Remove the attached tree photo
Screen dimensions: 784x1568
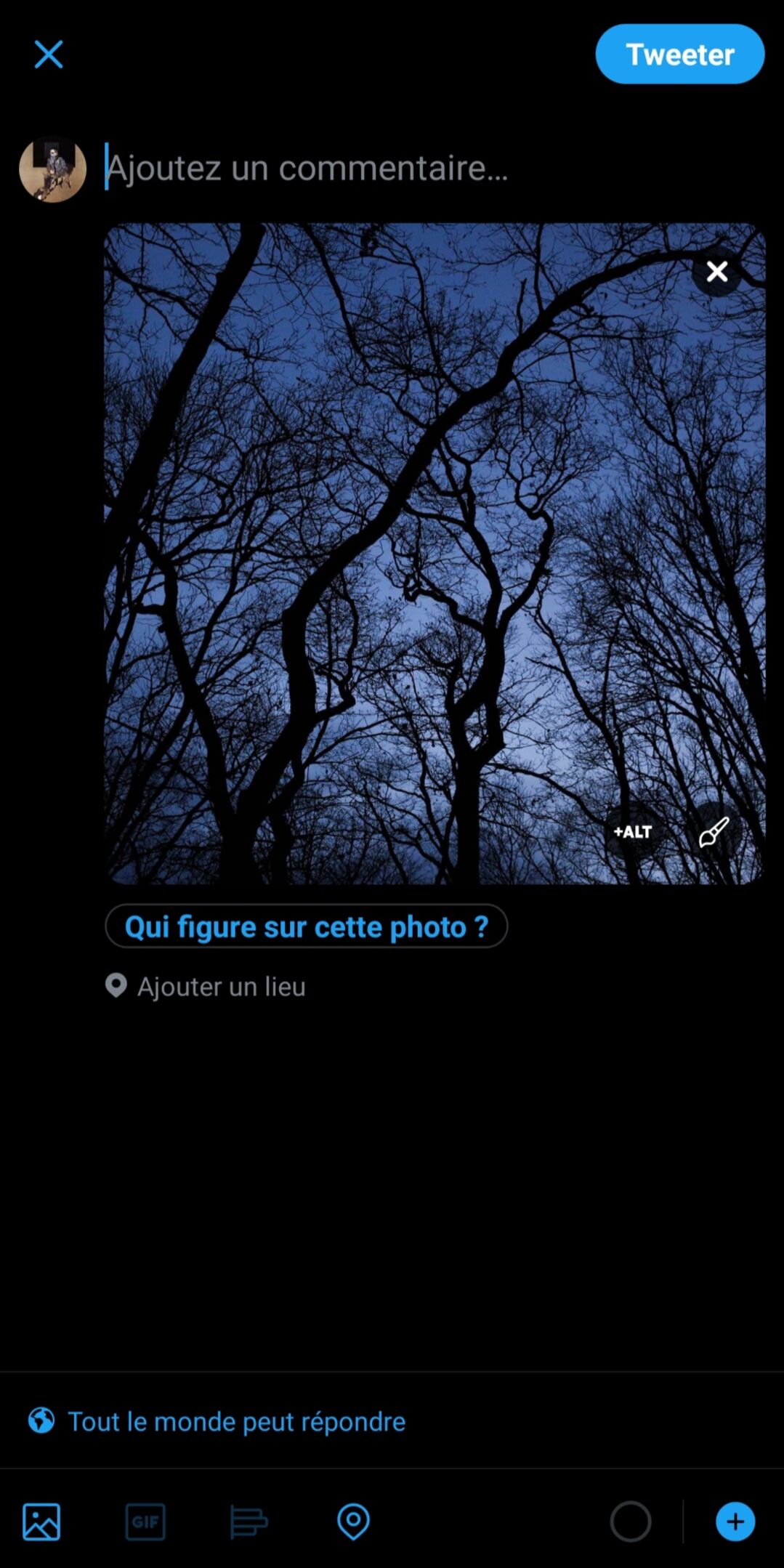pos(716,272)
